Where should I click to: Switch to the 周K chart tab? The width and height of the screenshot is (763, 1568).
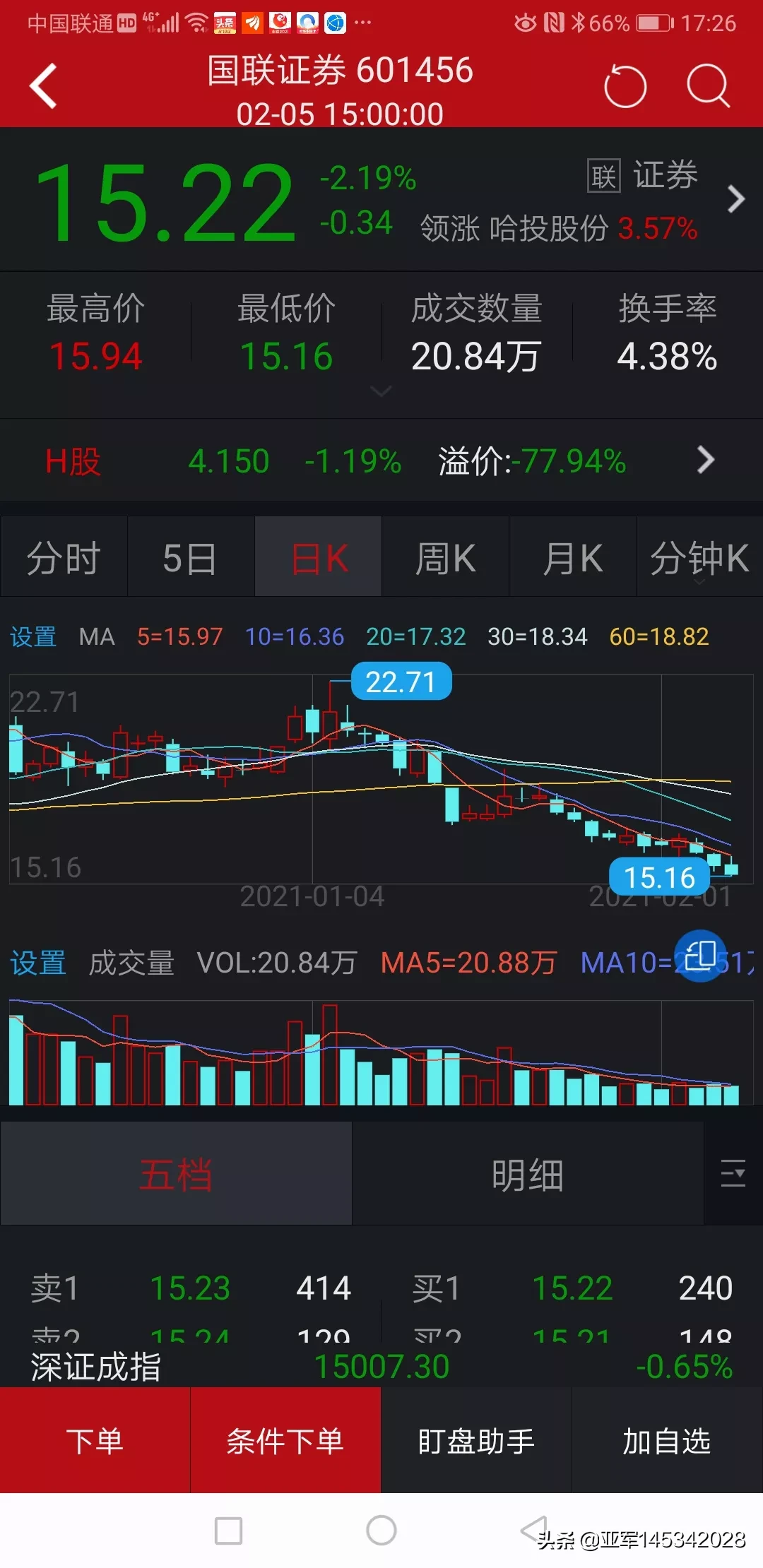click(x=445, y=558)
